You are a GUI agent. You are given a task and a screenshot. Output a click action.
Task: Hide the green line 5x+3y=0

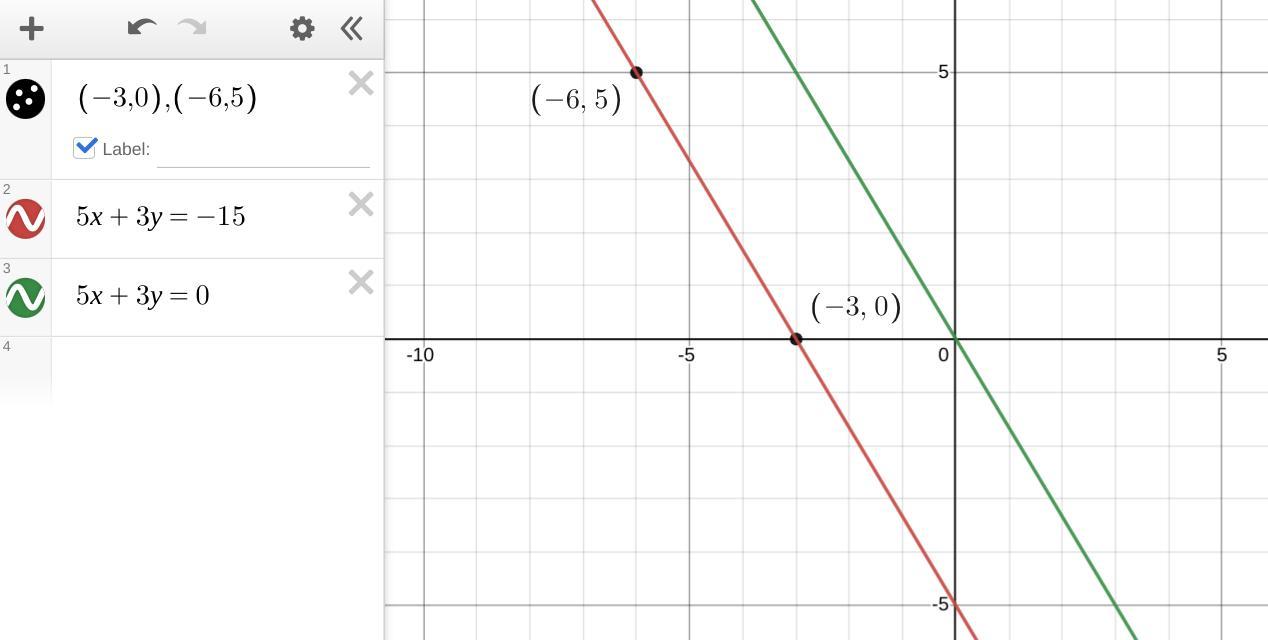[x=25, y=297]
